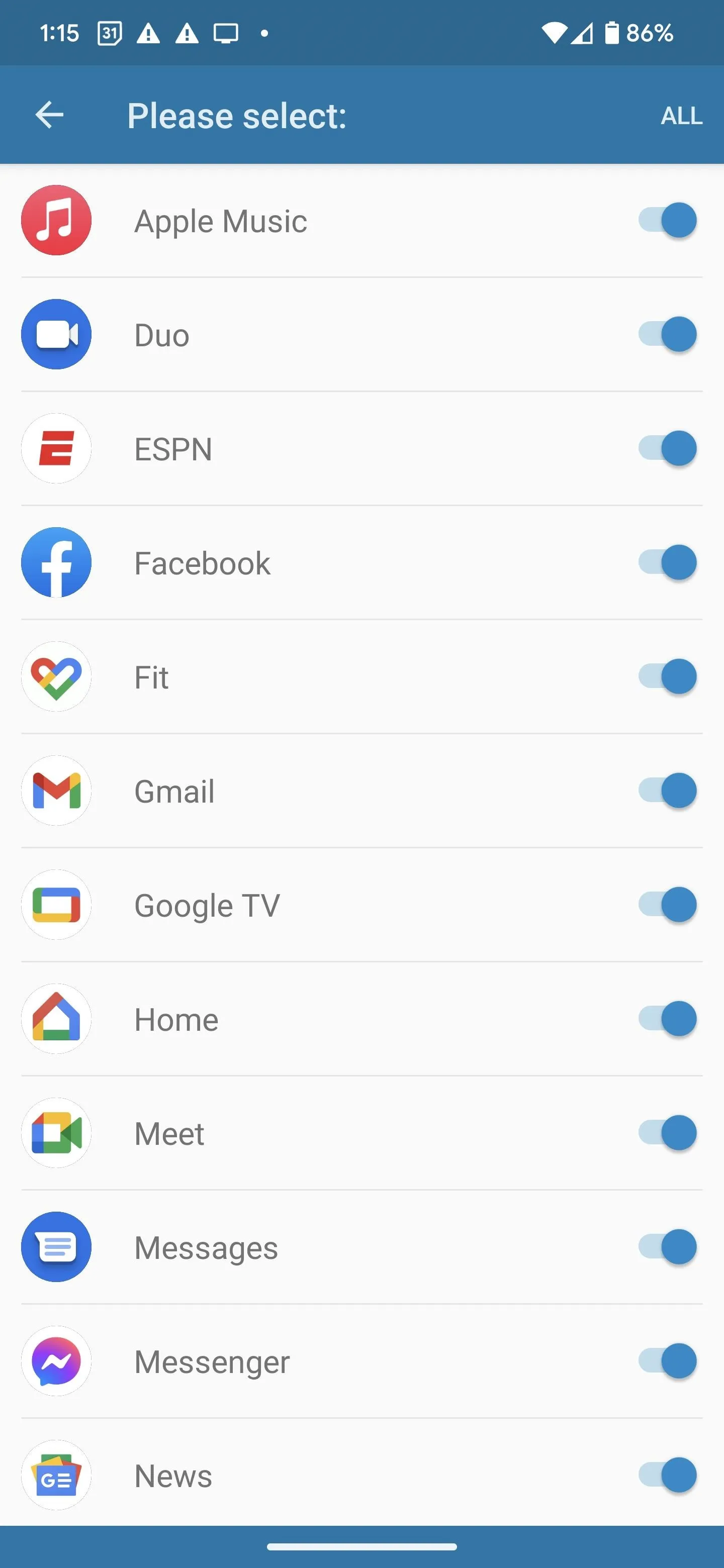724x1568 pixels.
Task: Toggle off ESPN
Action: (667, 448)
